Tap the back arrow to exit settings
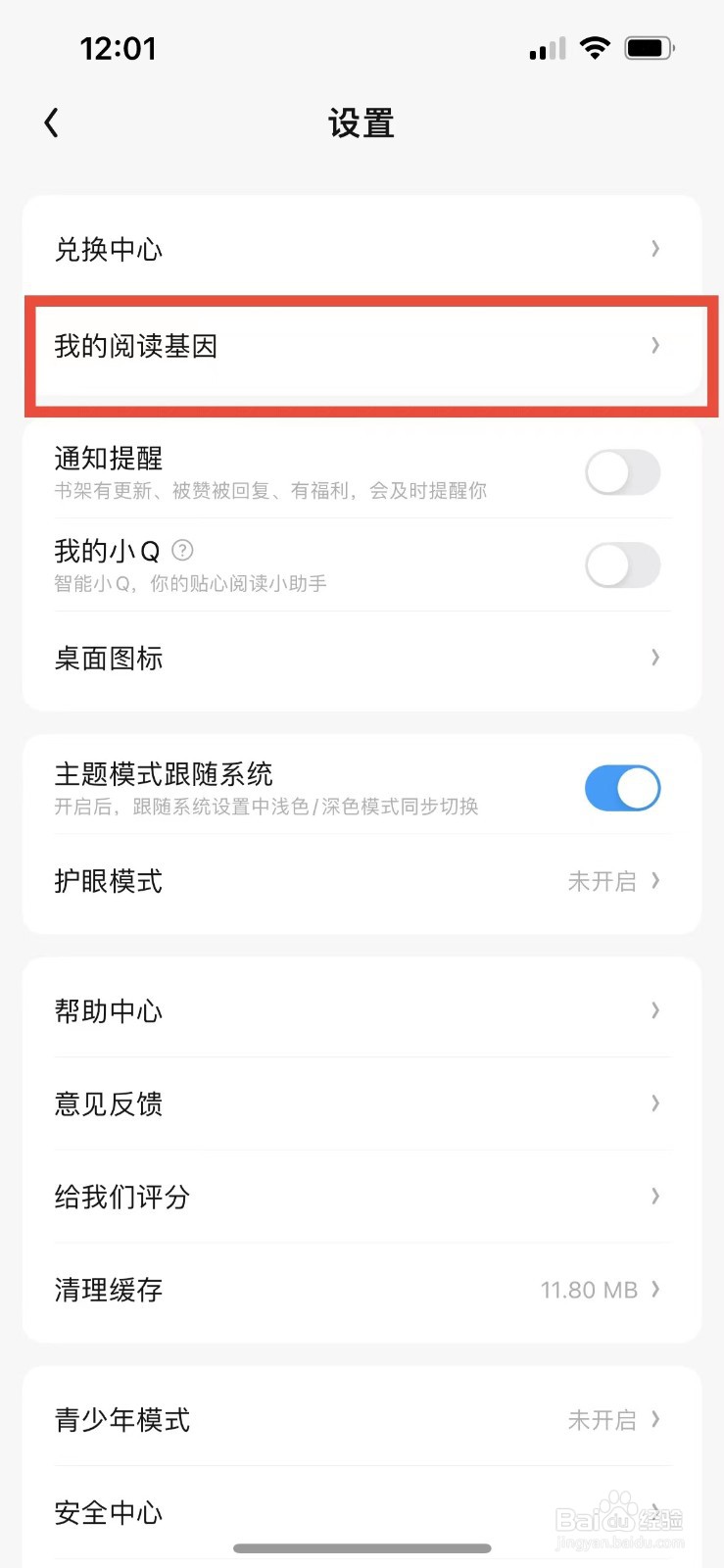724x1568 pixels. tap(51, 122)
